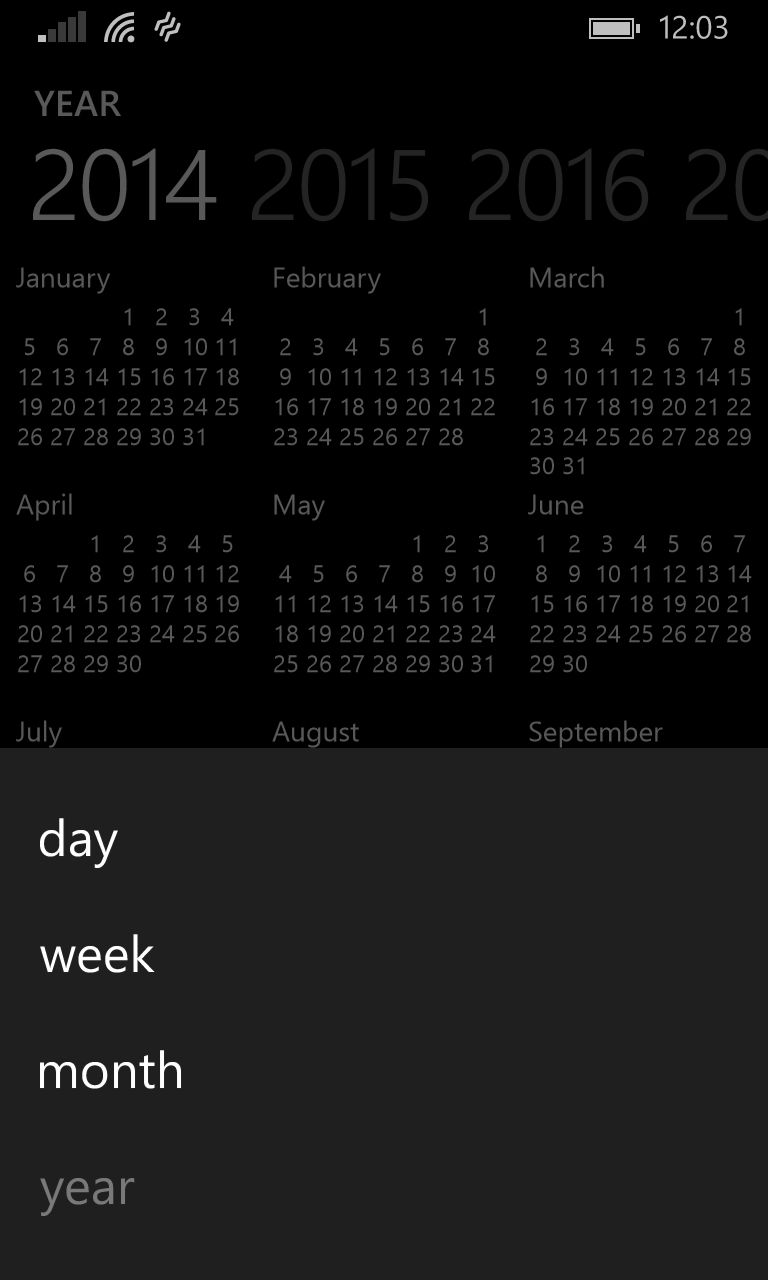
Task: Select the year 2015
Action: (x=342, y=185)
